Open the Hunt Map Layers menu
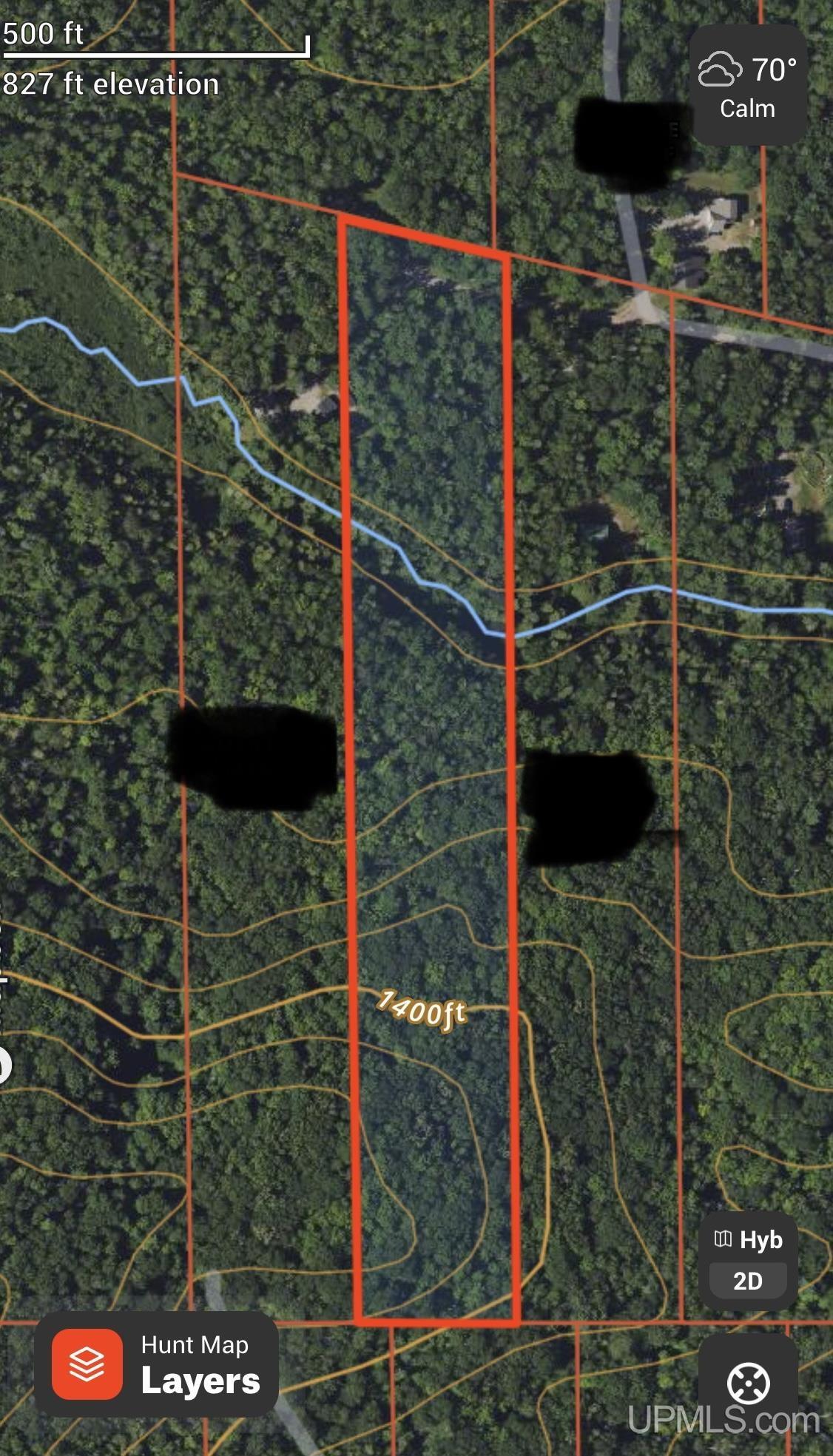 [x=156, y=1364]
